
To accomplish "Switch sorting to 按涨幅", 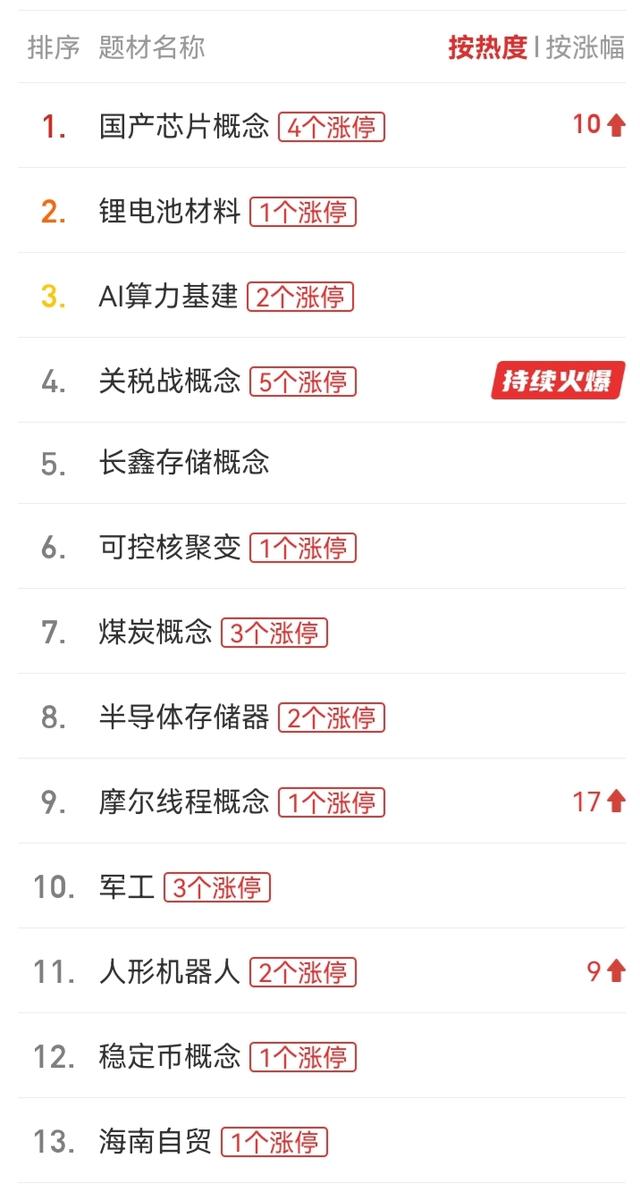I will [x=585, y=47].
